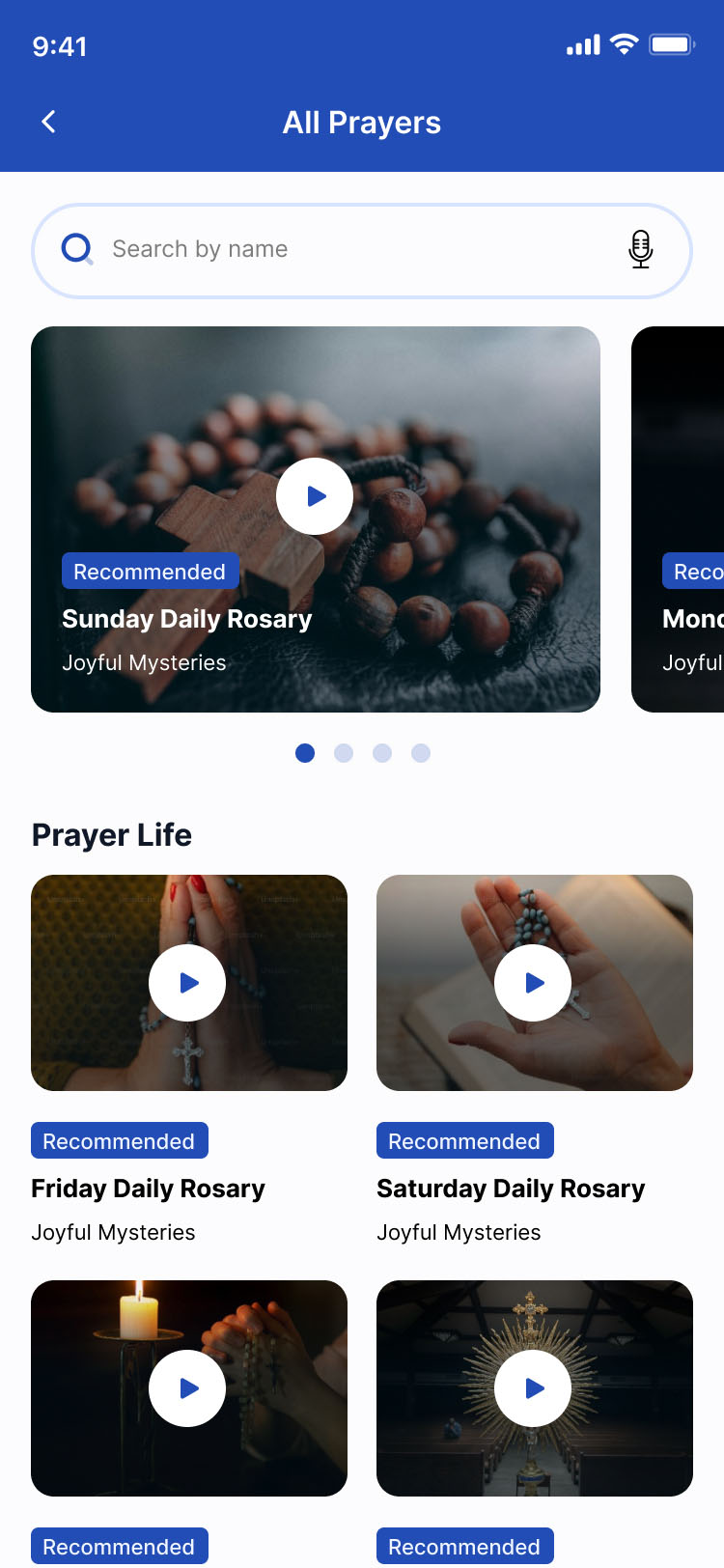The image size is (724, 1568).
Task: Play the candle and rosary prayer video
Action: [187, 1388]
